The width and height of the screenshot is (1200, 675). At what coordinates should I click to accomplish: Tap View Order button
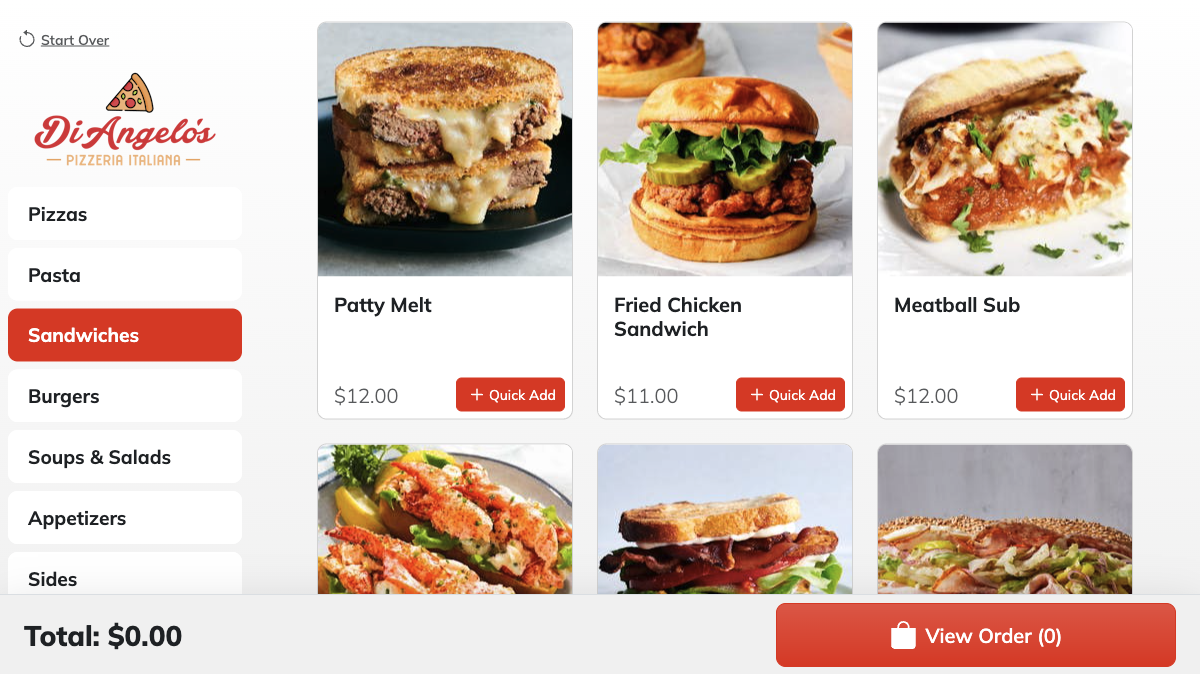click(x=975, y=635)
